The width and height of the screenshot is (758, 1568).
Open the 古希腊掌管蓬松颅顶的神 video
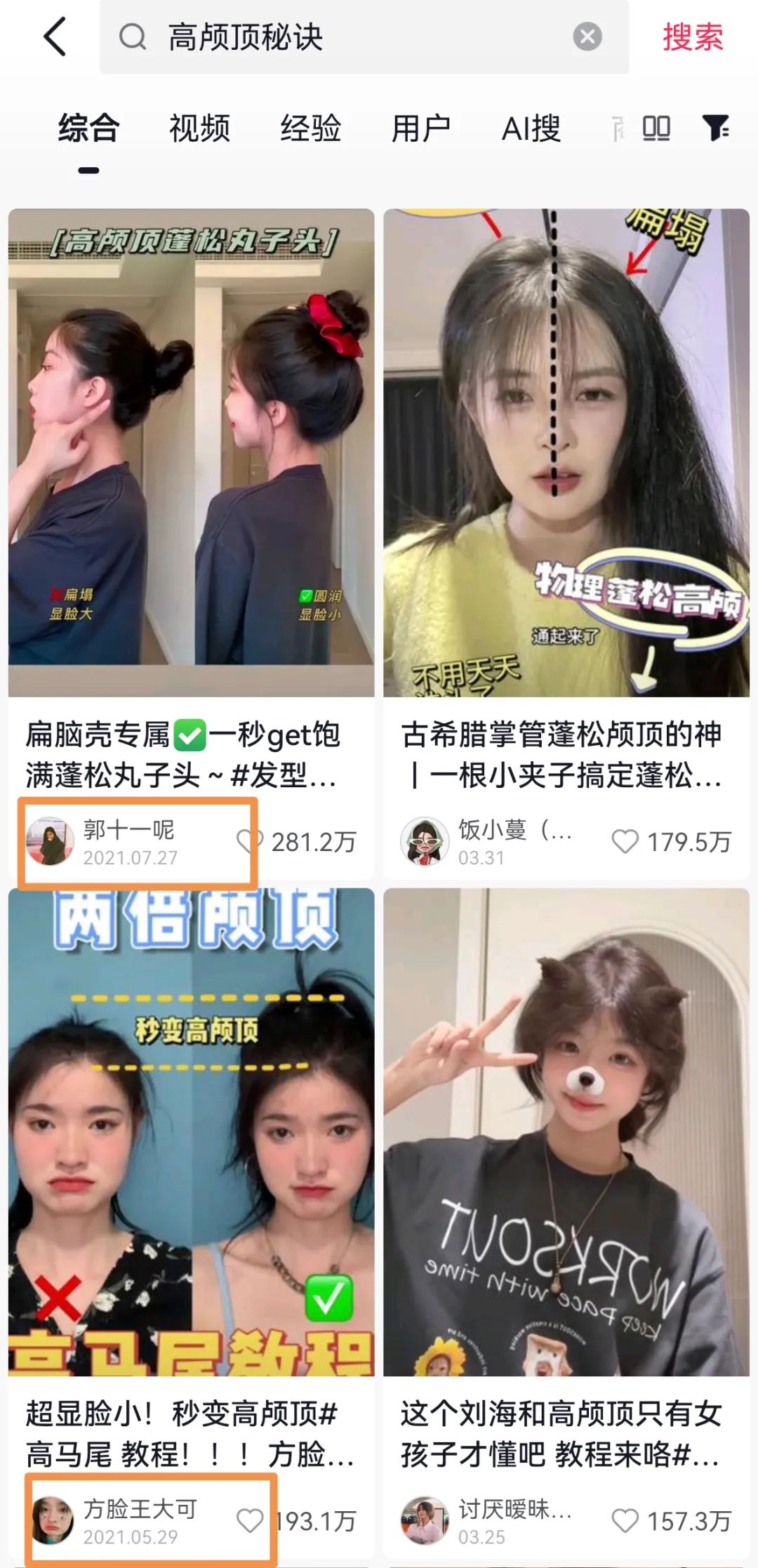click(x=566, y=452)
